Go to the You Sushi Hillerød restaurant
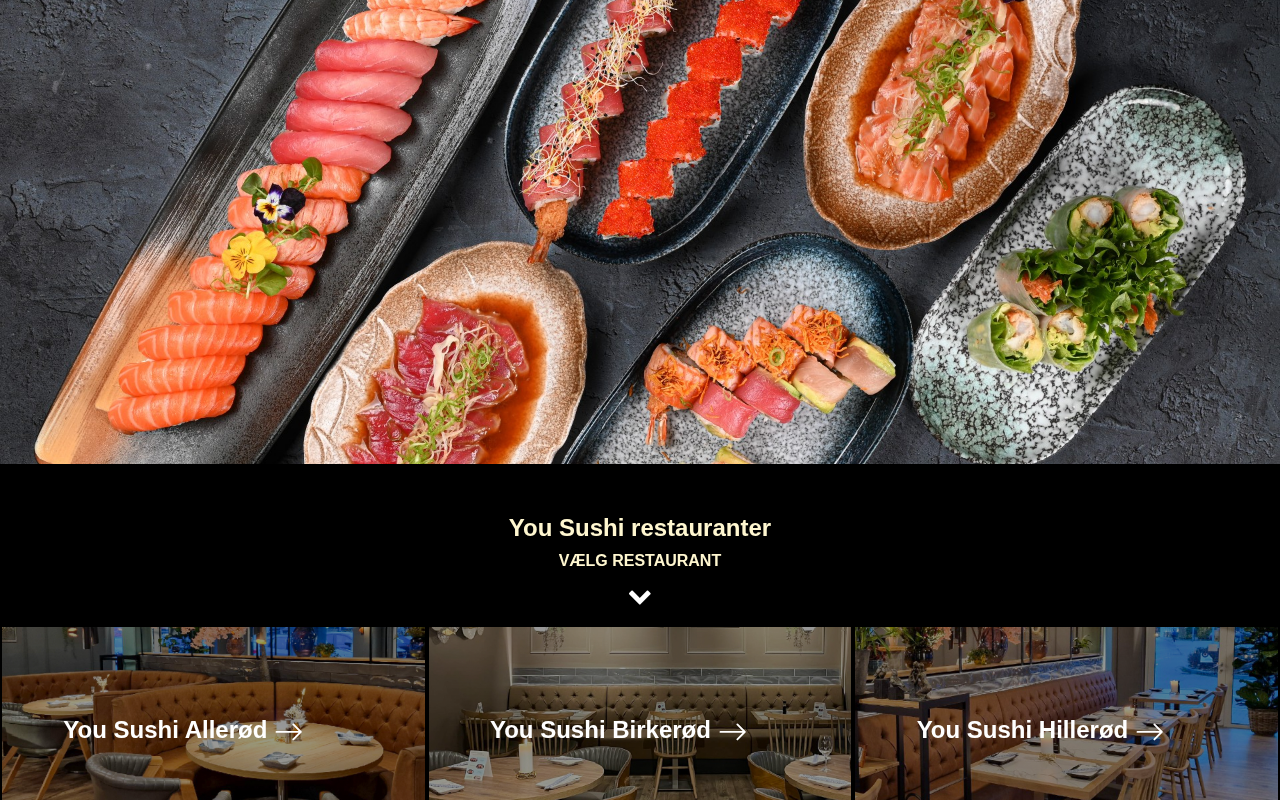 [x=1039, y=730]
